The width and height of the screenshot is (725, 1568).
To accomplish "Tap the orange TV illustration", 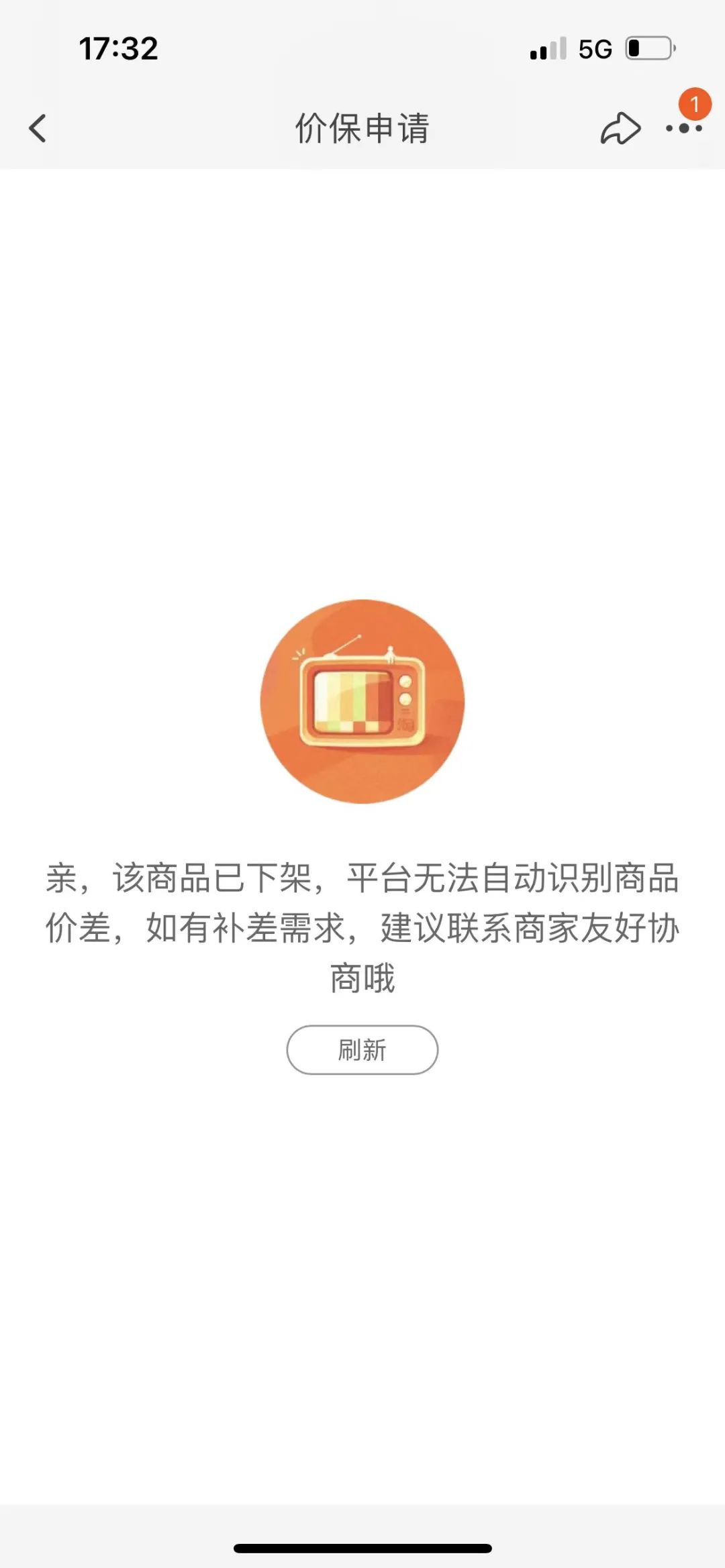I will pyautogui.click(x=362, y=702).
